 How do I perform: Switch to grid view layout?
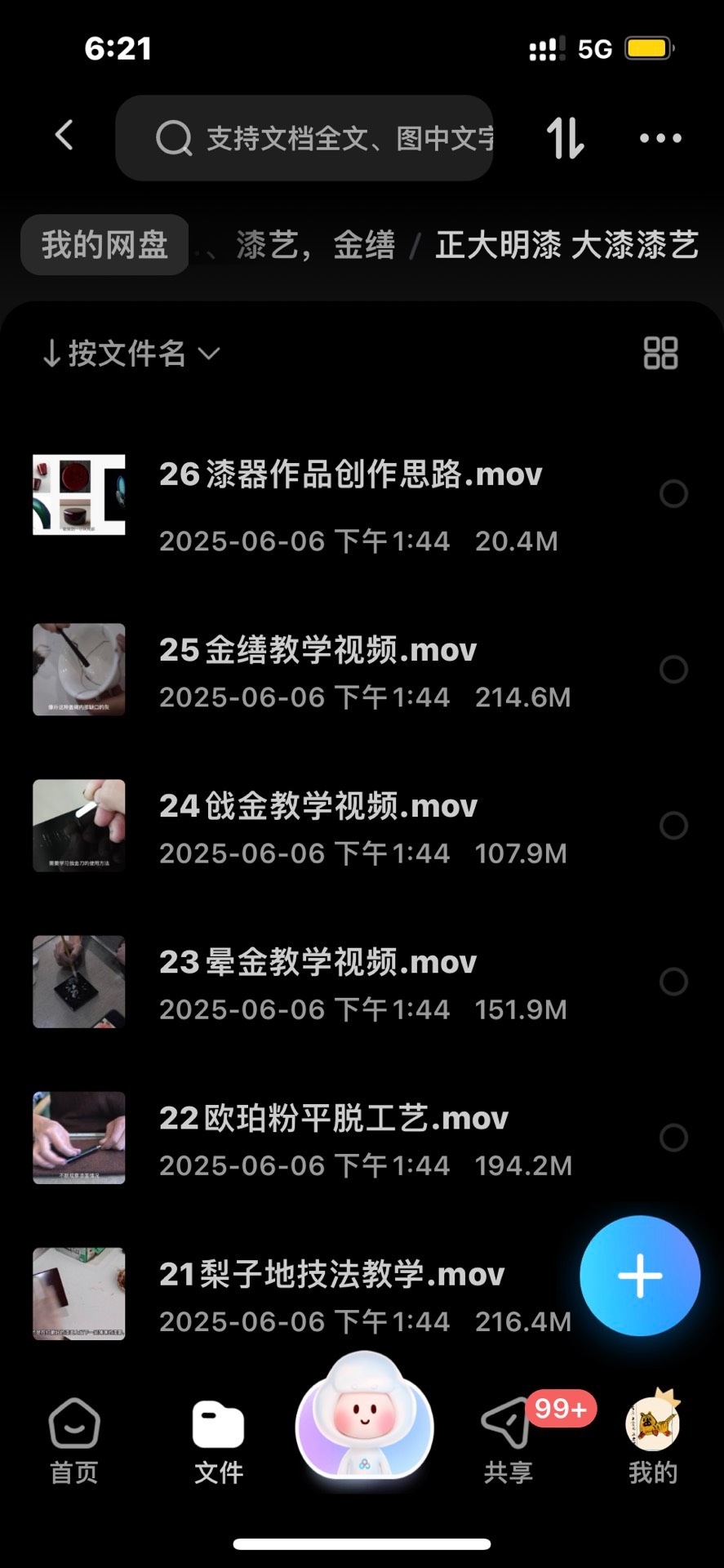pos(660,354)
